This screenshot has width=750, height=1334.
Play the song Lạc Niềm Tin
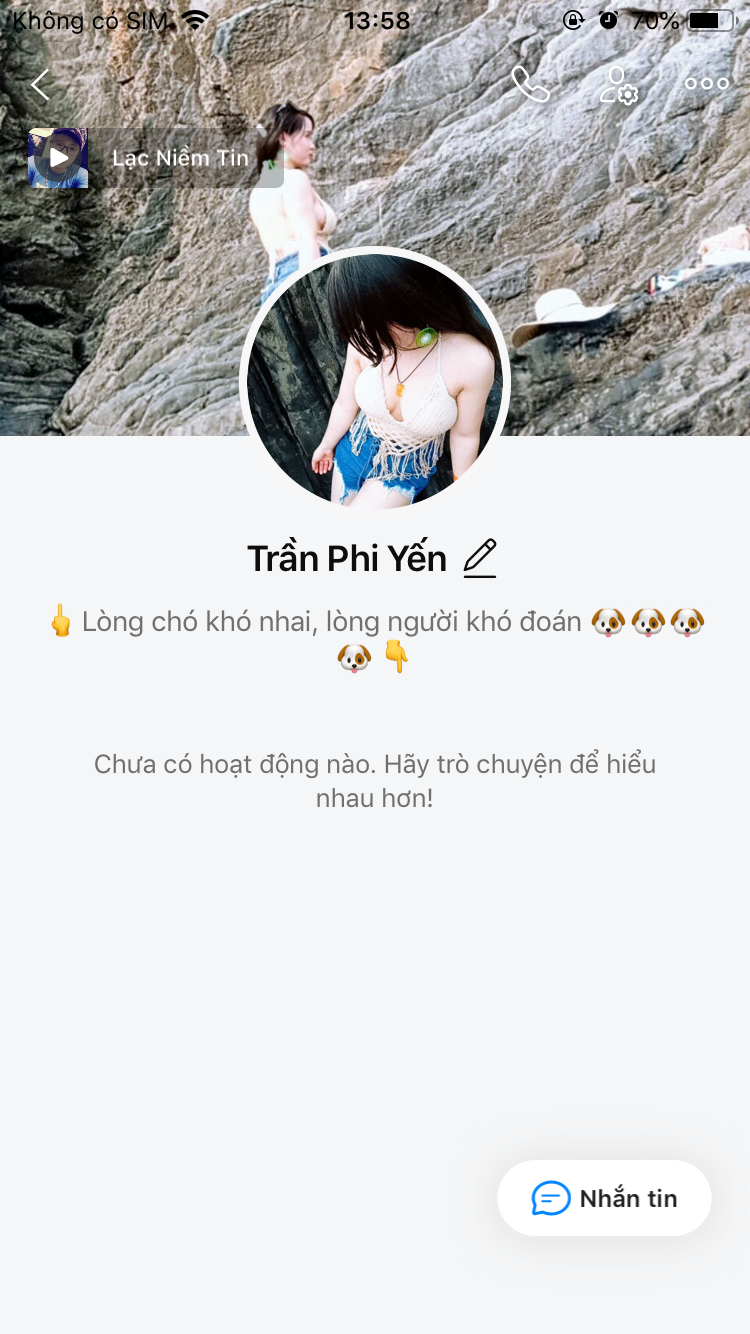coord(59,158)
